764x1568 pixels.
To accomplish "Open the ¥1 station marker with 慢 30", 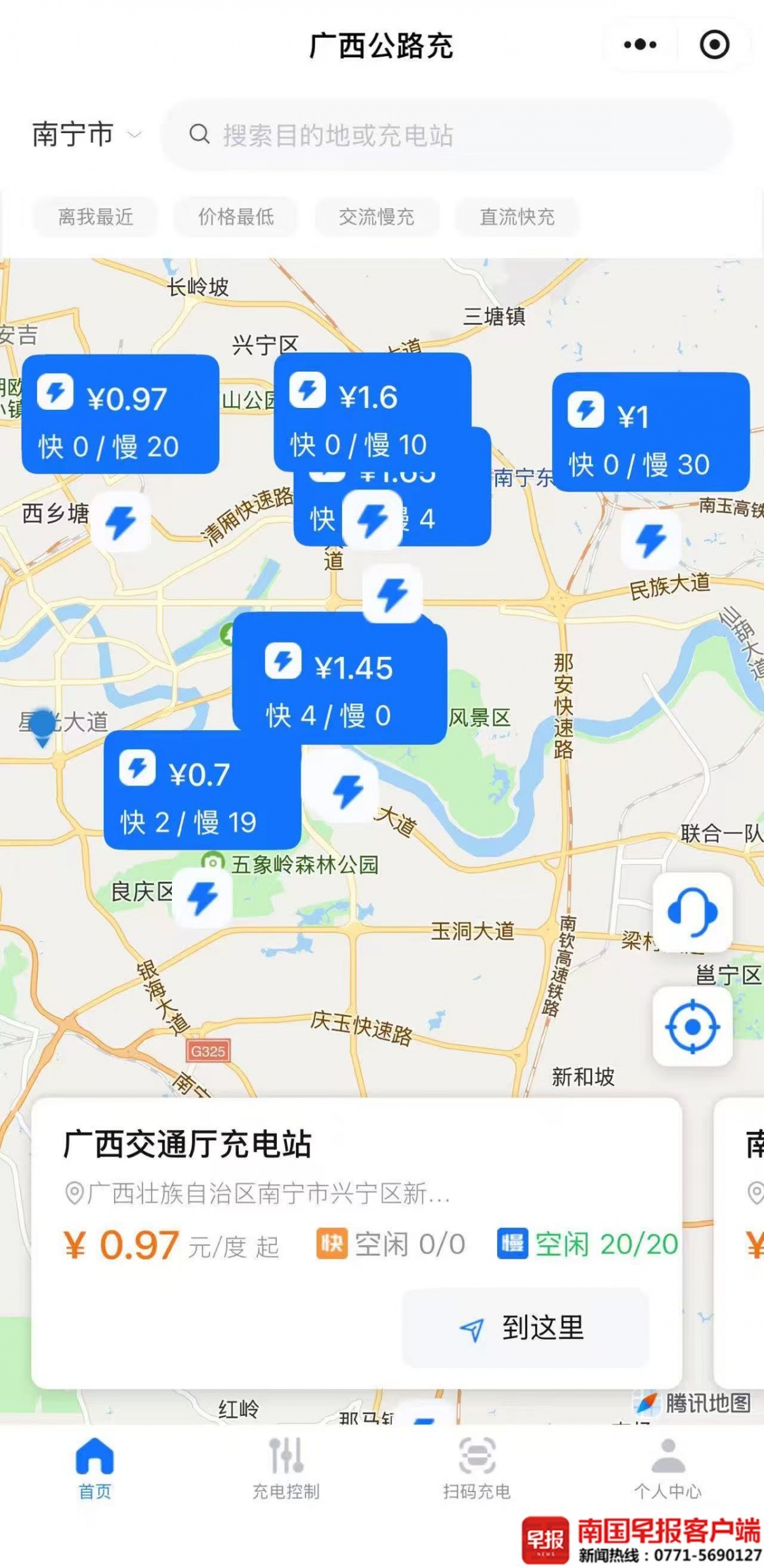I will 651,432.
